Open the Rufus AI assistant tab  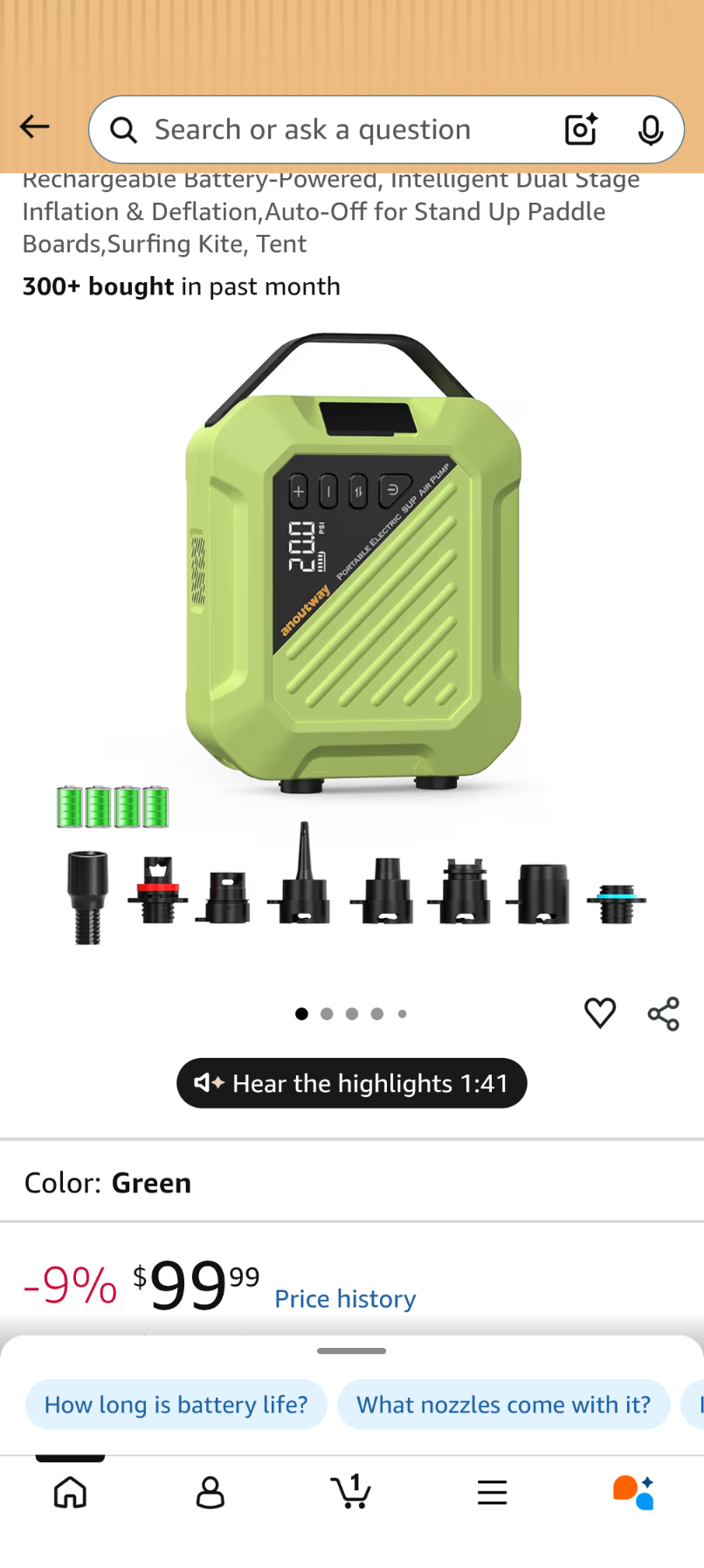coord(633,1493)
